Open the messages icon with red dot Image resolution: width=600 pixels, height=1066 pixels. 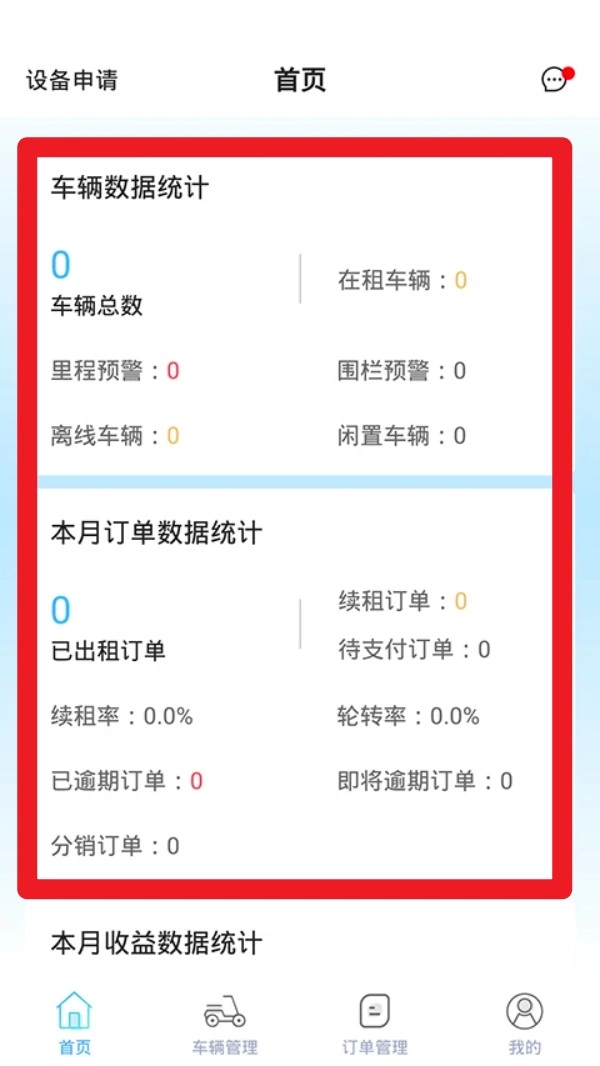(x=556, y=80)
